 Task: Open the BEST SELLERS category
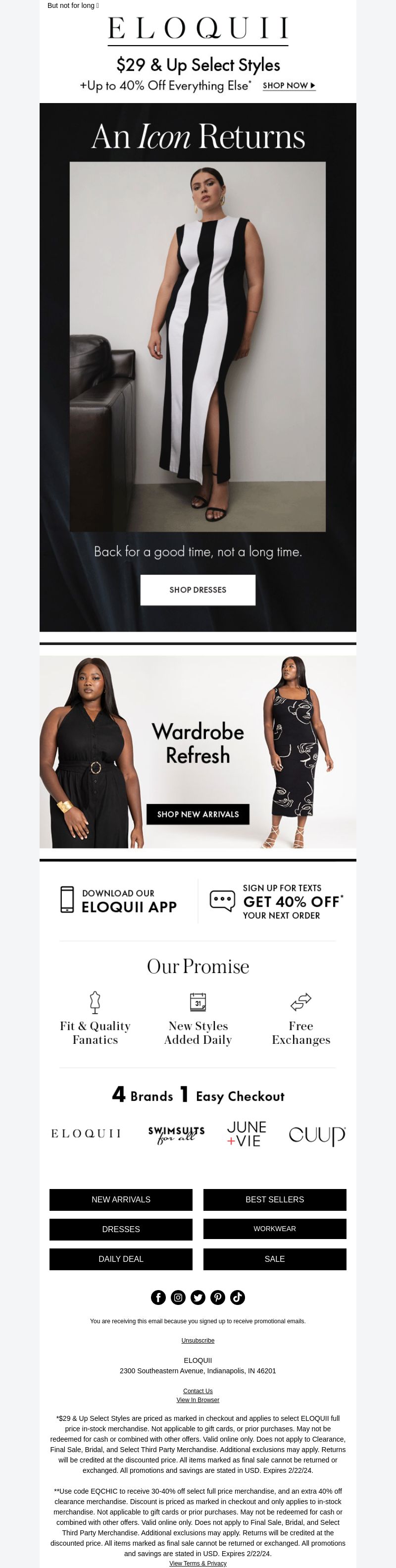(274, 1199)
